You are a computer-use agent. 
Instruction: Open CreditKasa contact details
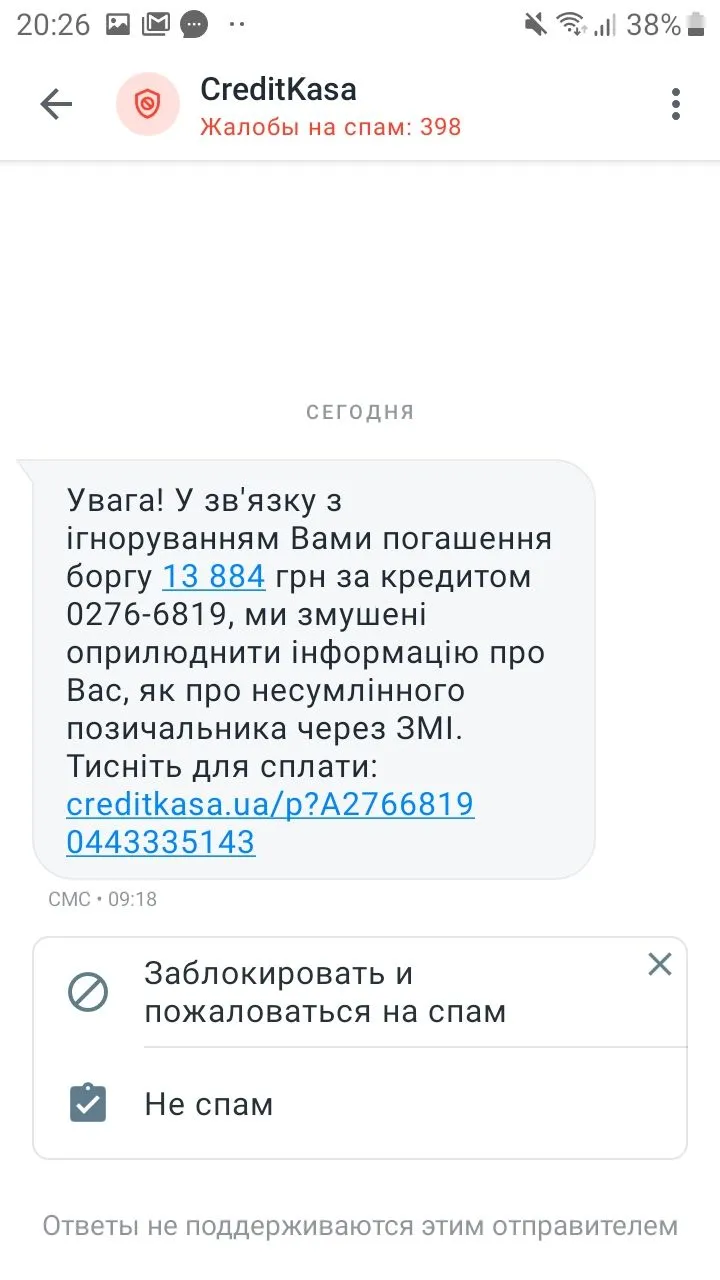[x=278, y=90]
